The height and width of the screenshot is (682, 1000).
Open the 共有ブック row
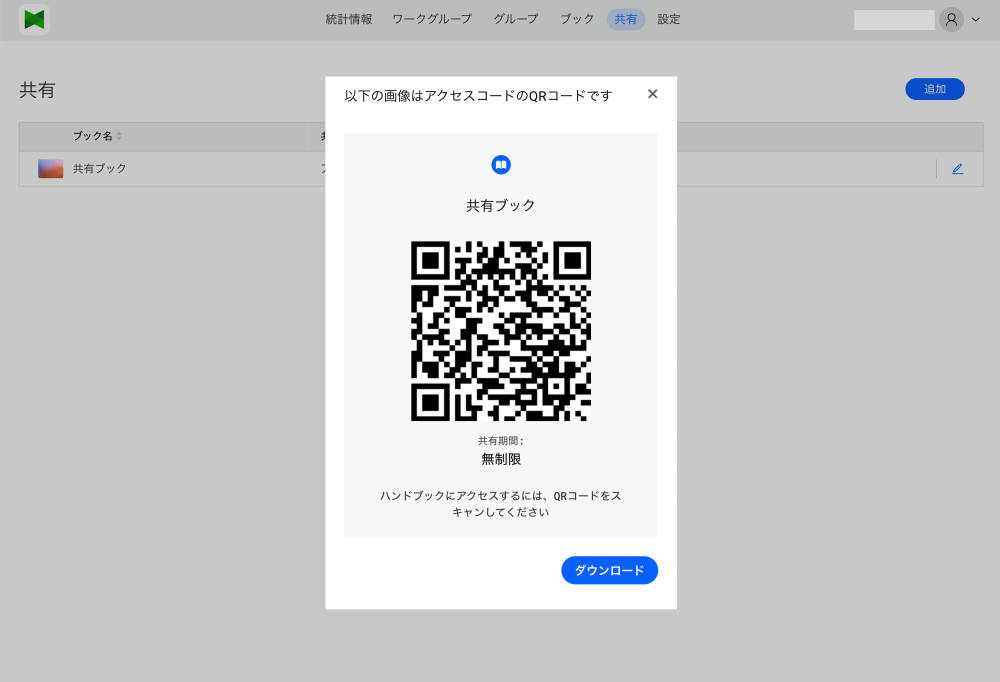pyautogui.click(x=100, y=169)
